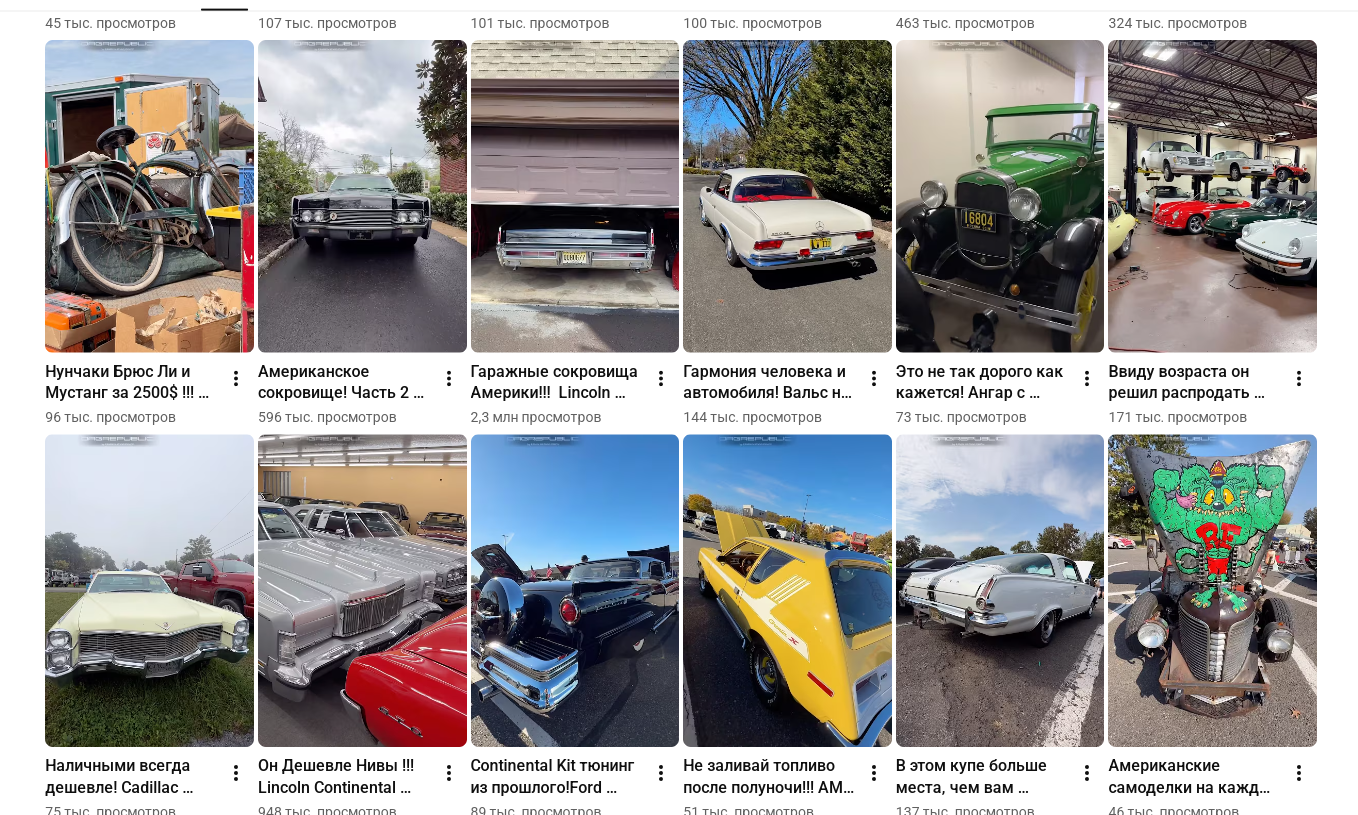Tap the options dots beside Это не так дорого
Screen dimensions: 1358x815
[1087, 378]
